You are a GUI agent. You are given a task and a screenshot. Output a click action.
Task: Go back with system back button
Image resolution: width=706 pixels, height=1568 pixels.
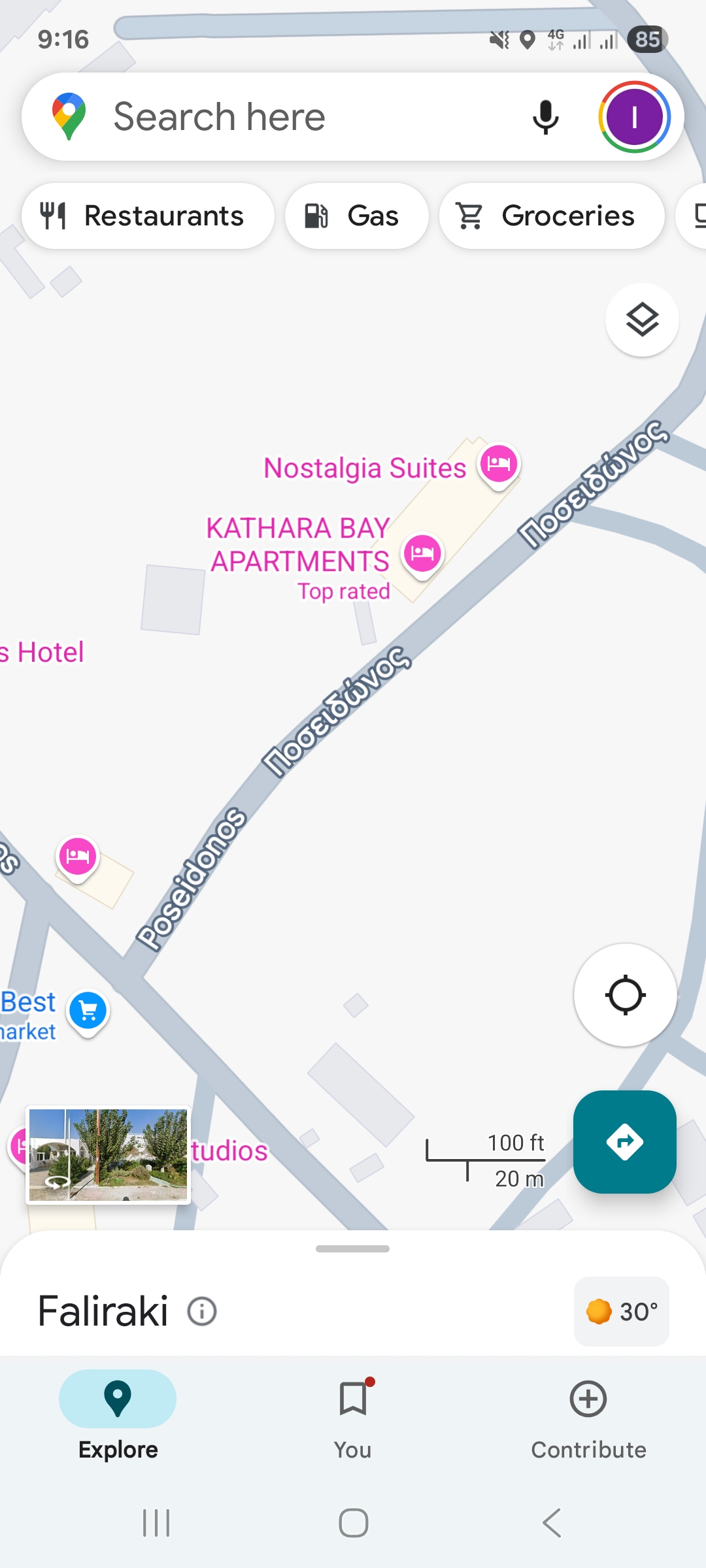552,1523
